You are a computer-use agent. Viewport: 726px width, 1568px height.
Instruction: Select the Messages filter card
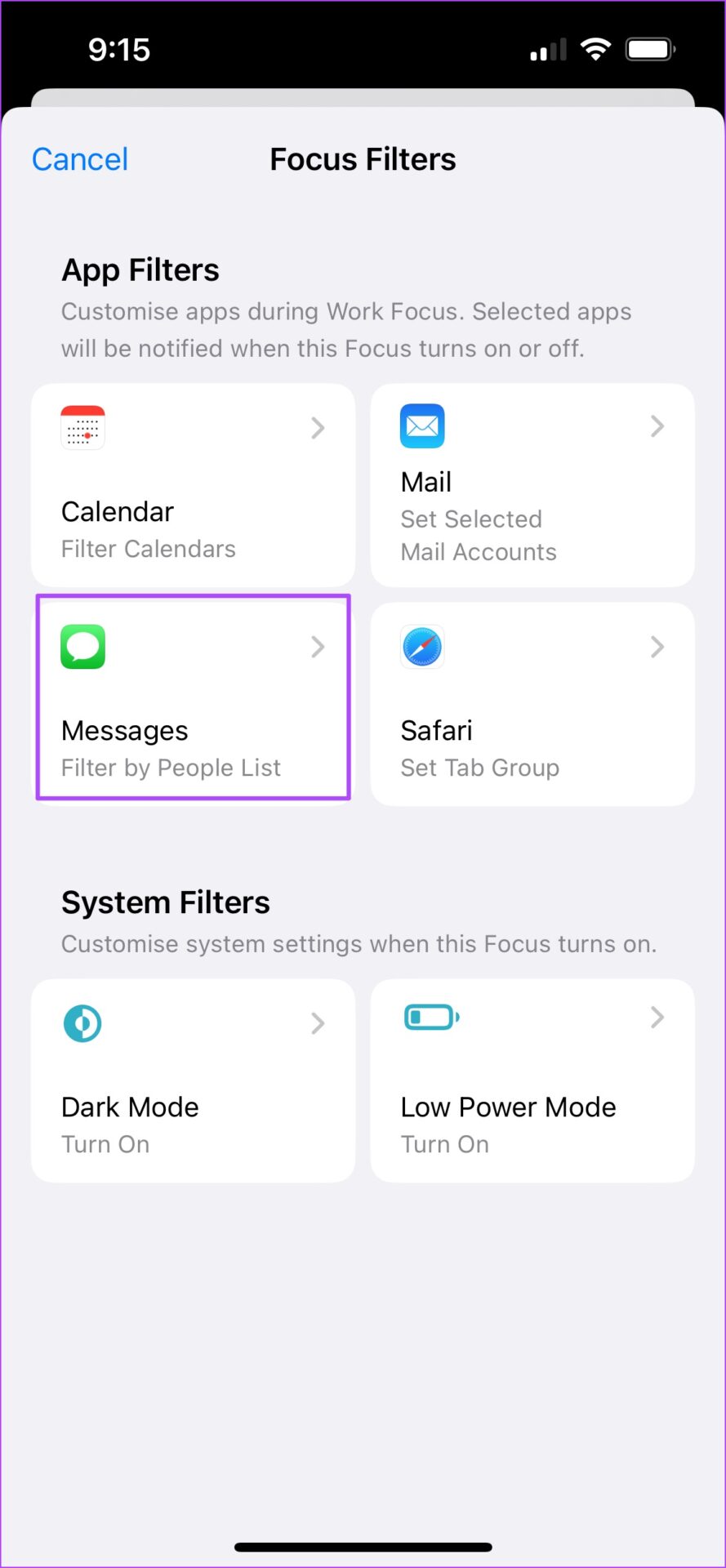193,704
